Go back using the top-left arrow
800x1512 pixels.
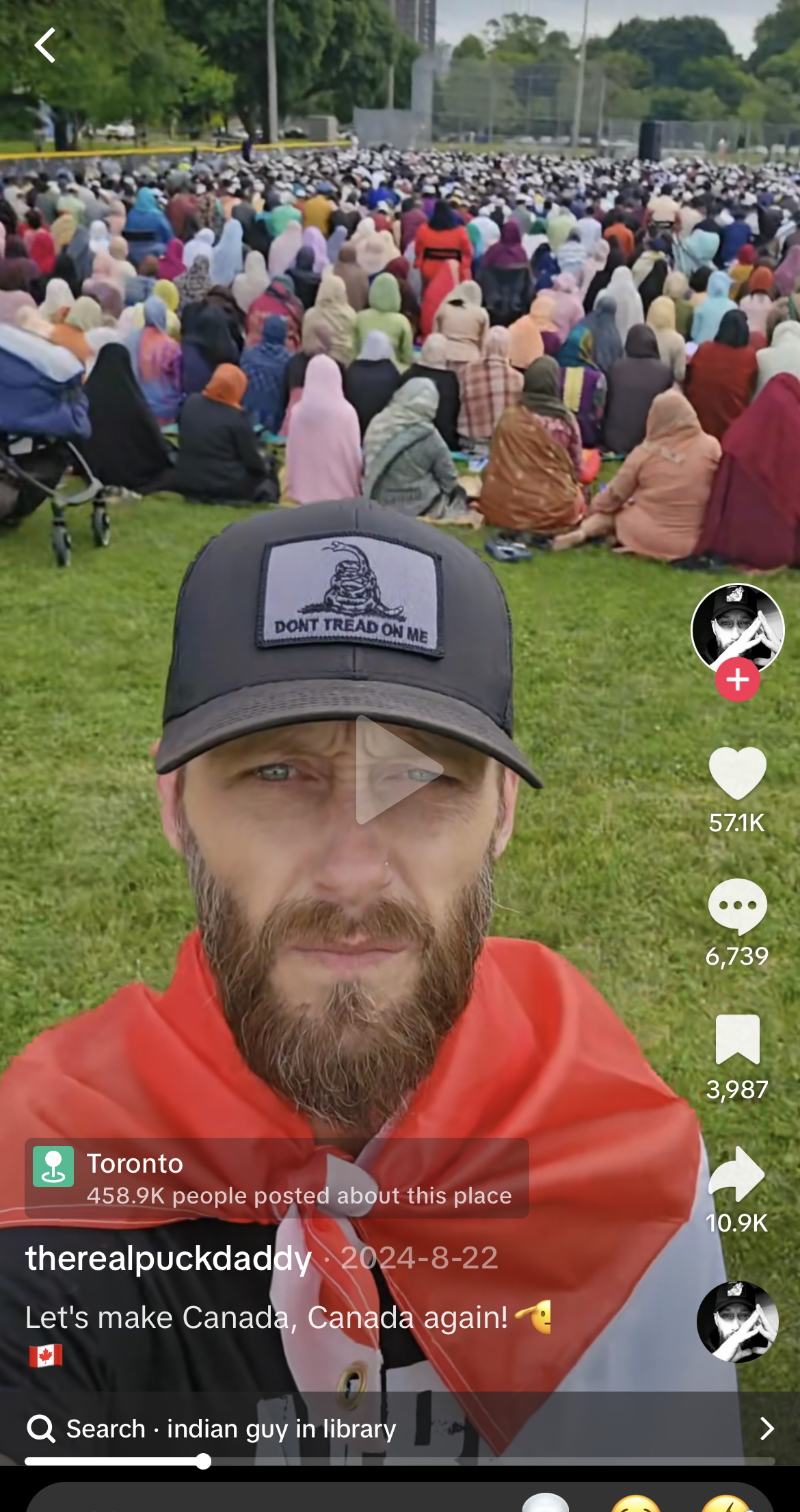click(x=45, y=45)
